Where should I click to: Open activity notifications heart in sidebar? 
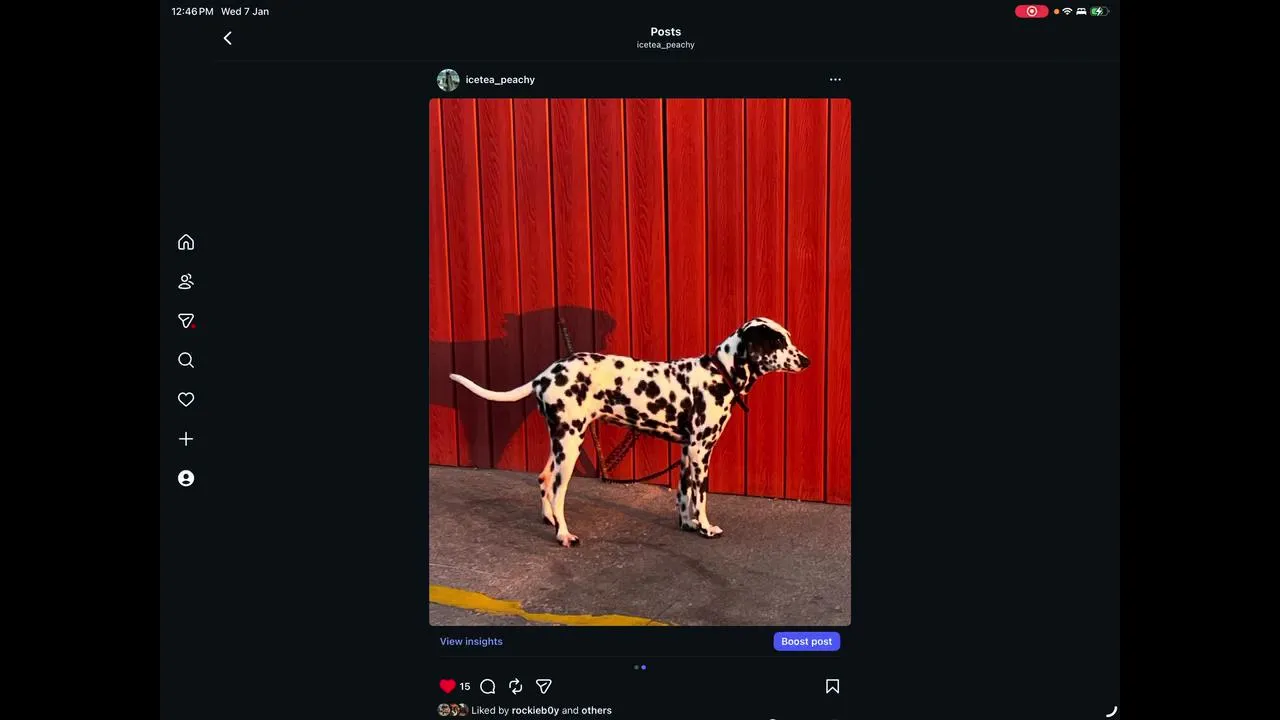coord(186,400)
